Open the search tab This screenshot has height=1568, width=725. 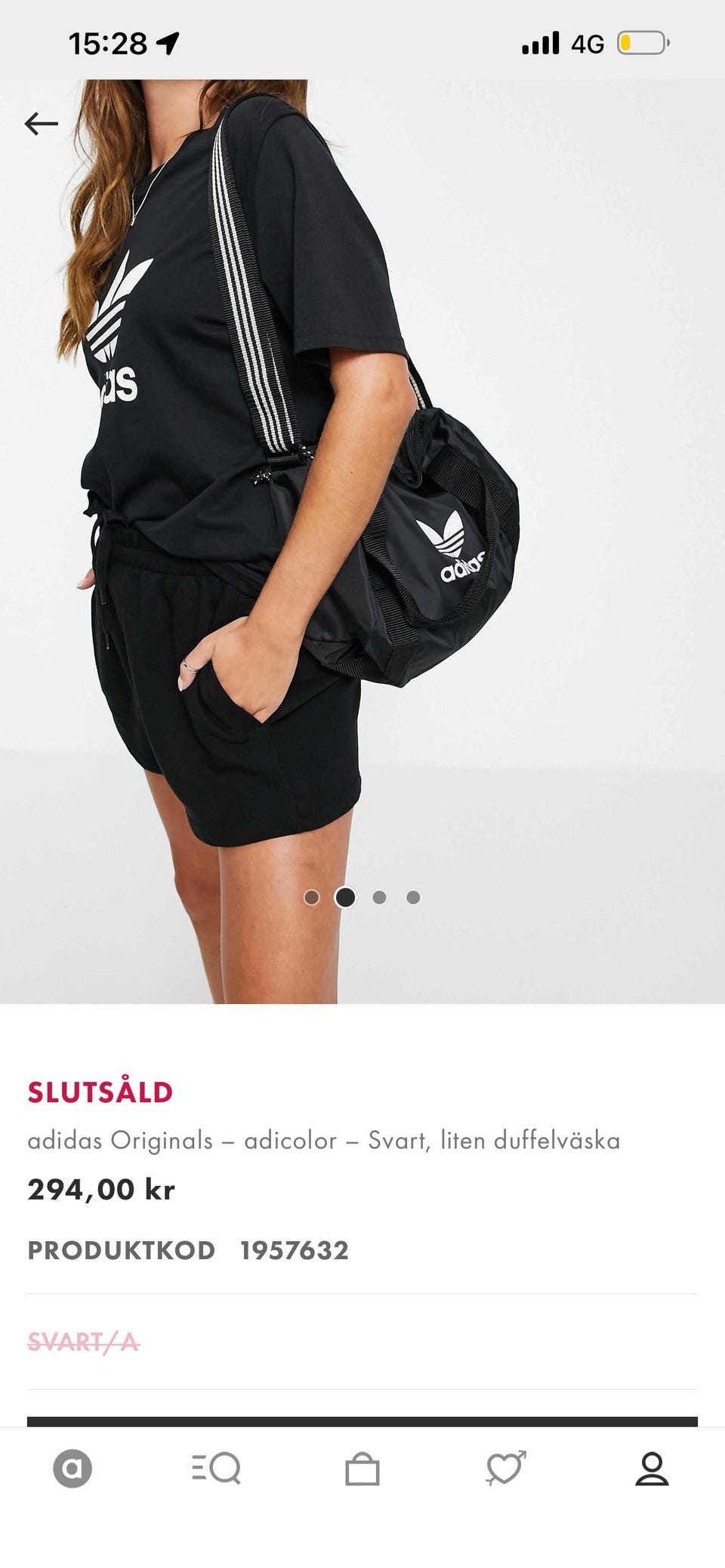coord(217,1469)
